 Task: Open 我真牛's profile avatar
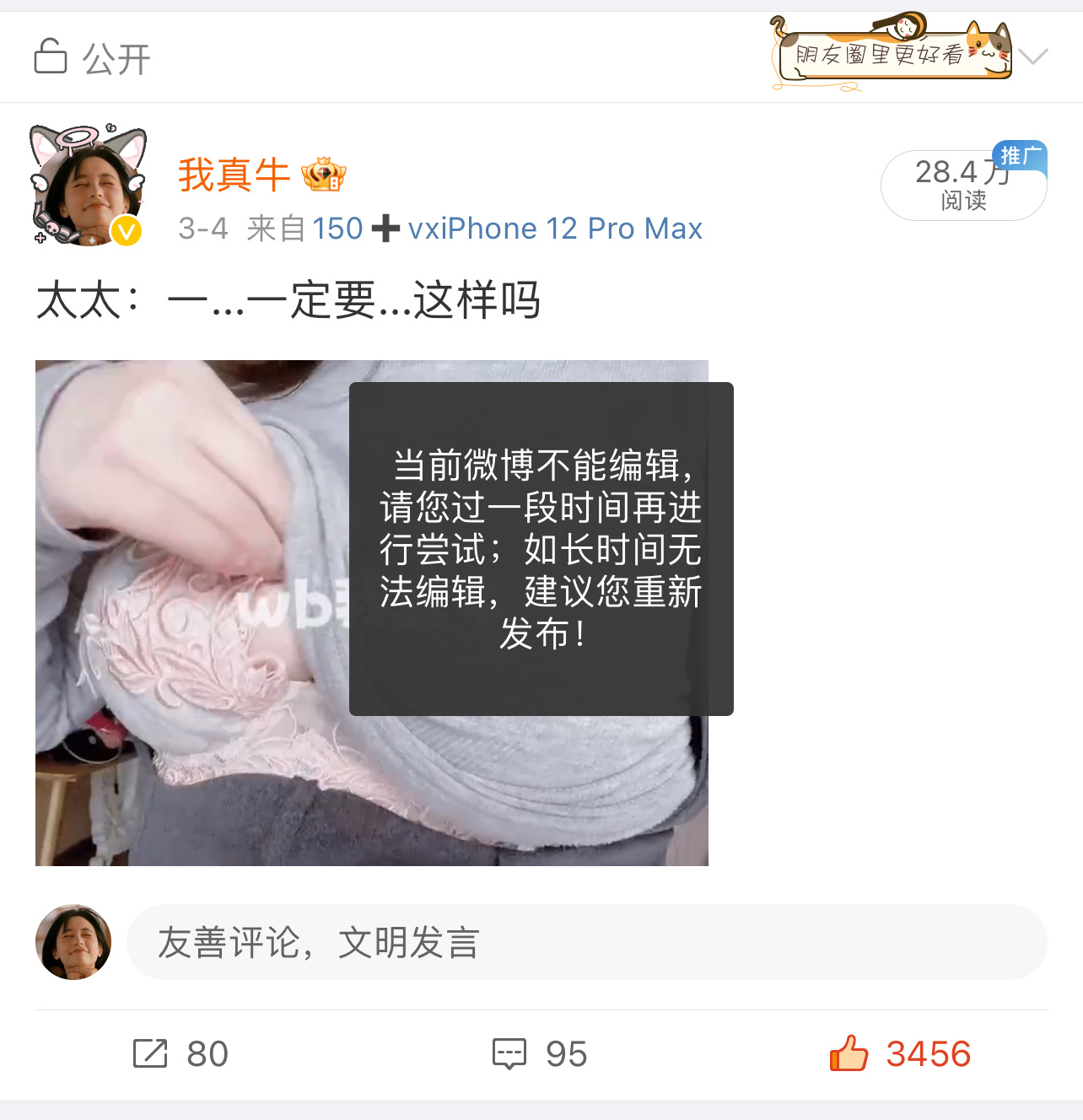click(88, 186)
